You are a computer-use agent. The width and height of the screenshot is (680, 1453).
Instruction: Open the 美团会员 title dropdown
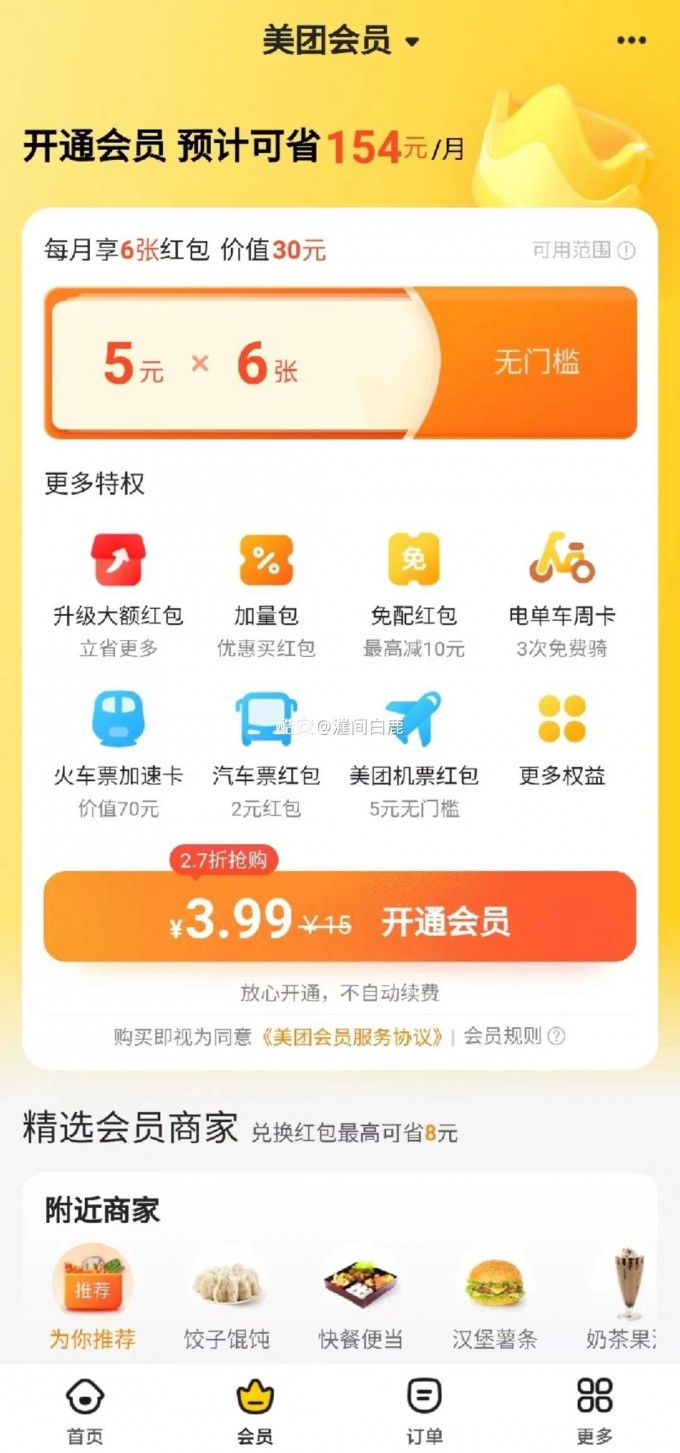click(340, 41)
